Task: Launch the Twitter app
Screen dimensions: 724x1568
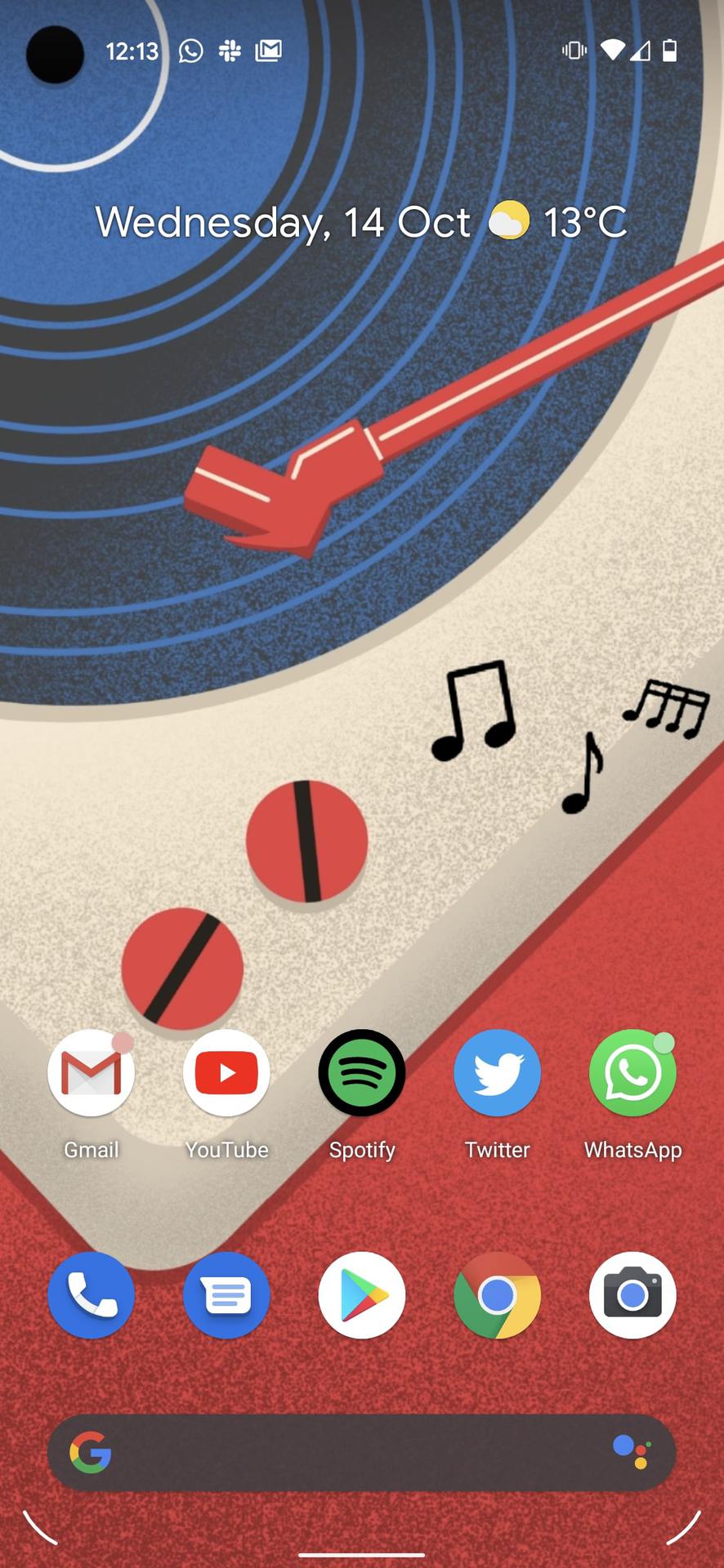Action: [497, 1073]
